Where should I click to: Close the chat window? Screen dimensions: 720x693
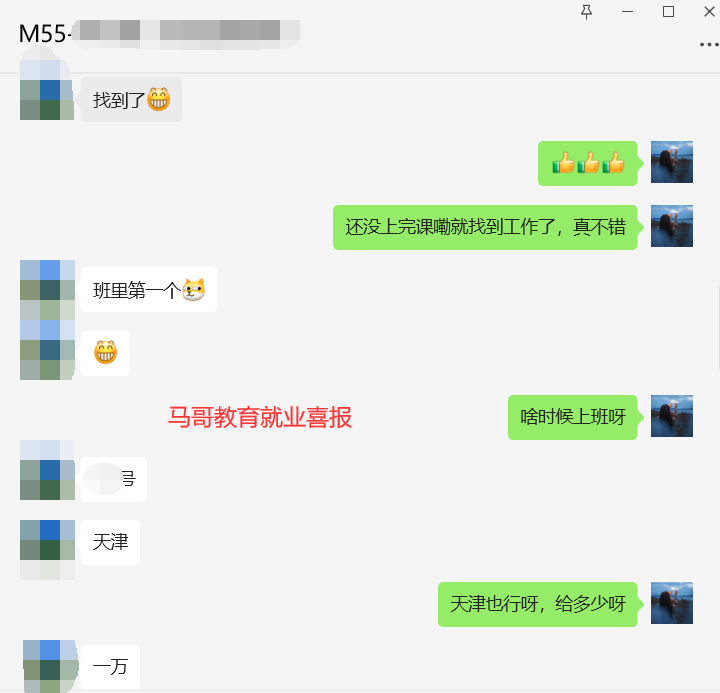708,11
